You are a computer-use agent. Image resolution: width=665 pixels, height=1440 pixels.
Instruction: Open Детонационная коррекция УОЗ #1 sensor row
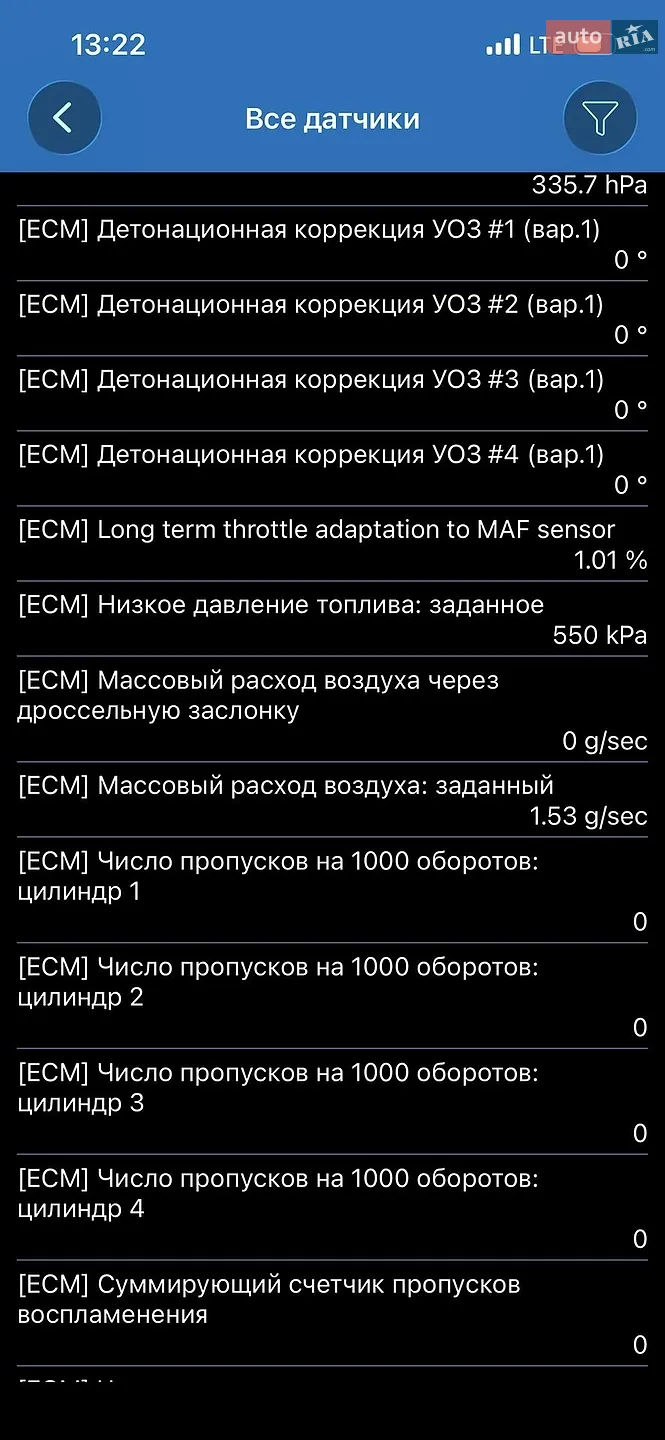click(x=332, y=243)
